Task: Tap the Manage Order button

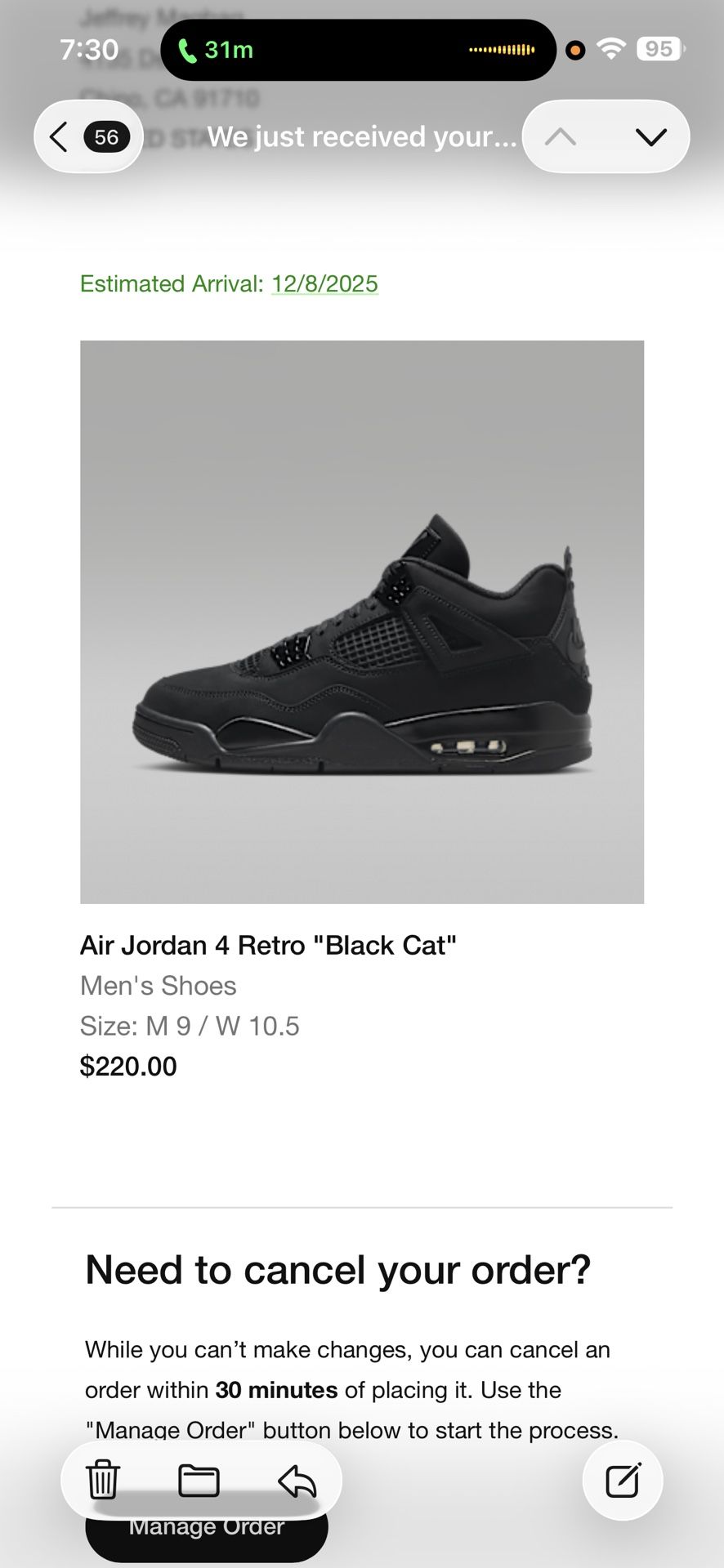Action: click(x=207, y=1526)
